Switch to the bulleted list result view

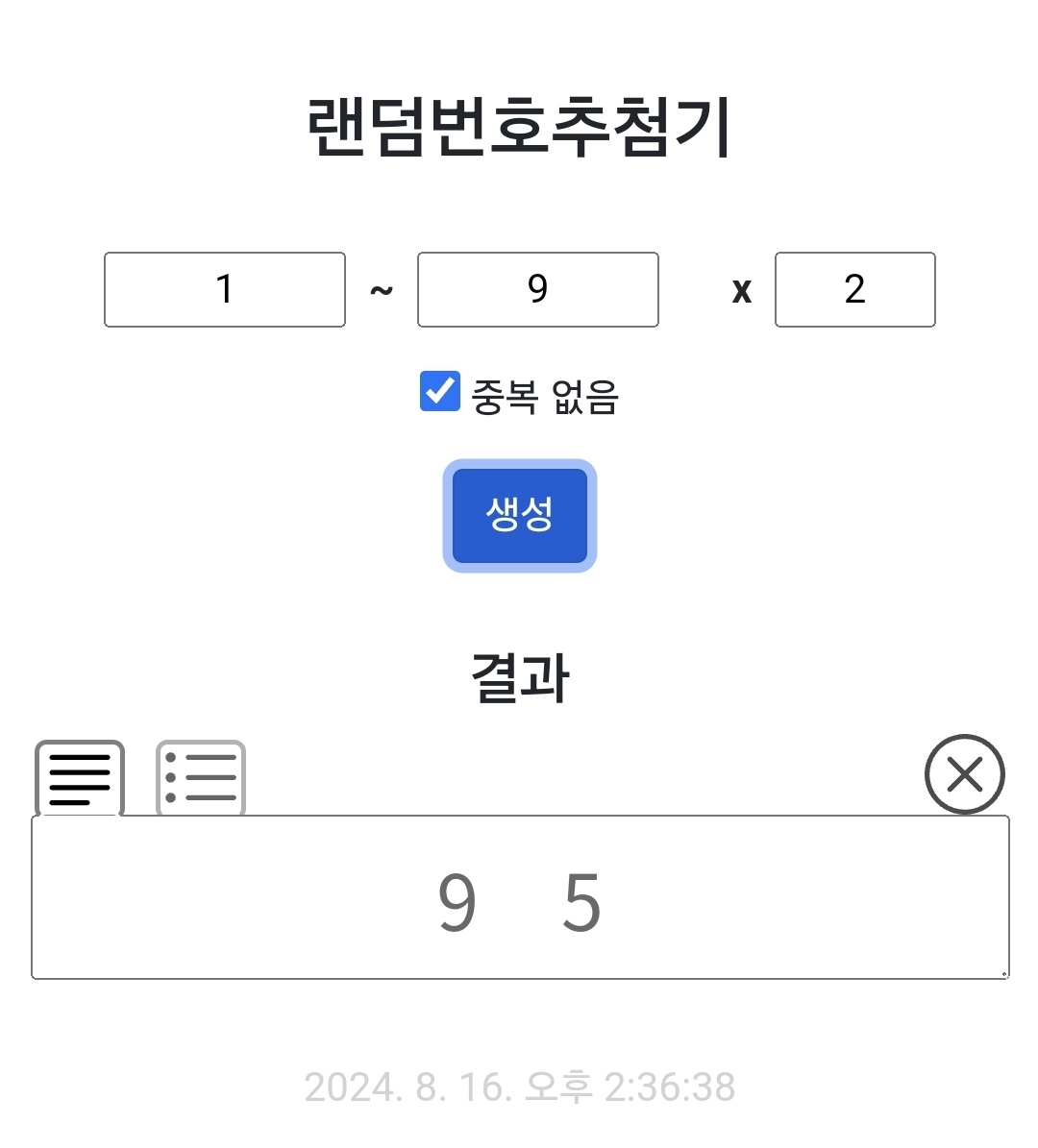pyautogui.click(x=201, y=778)
